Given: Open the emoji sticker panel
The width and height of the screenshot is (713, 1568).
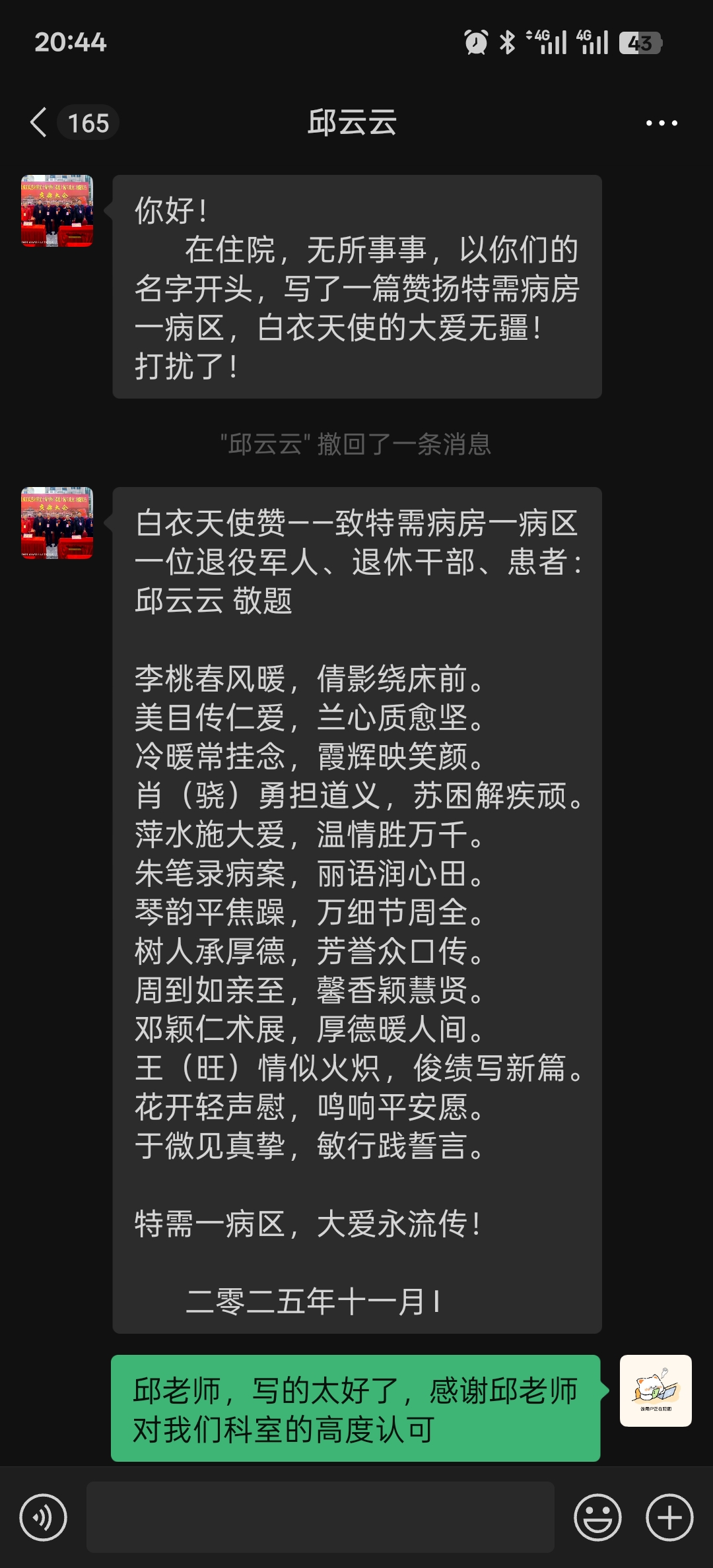Looking at the screenshot, I should (597, 1517).
